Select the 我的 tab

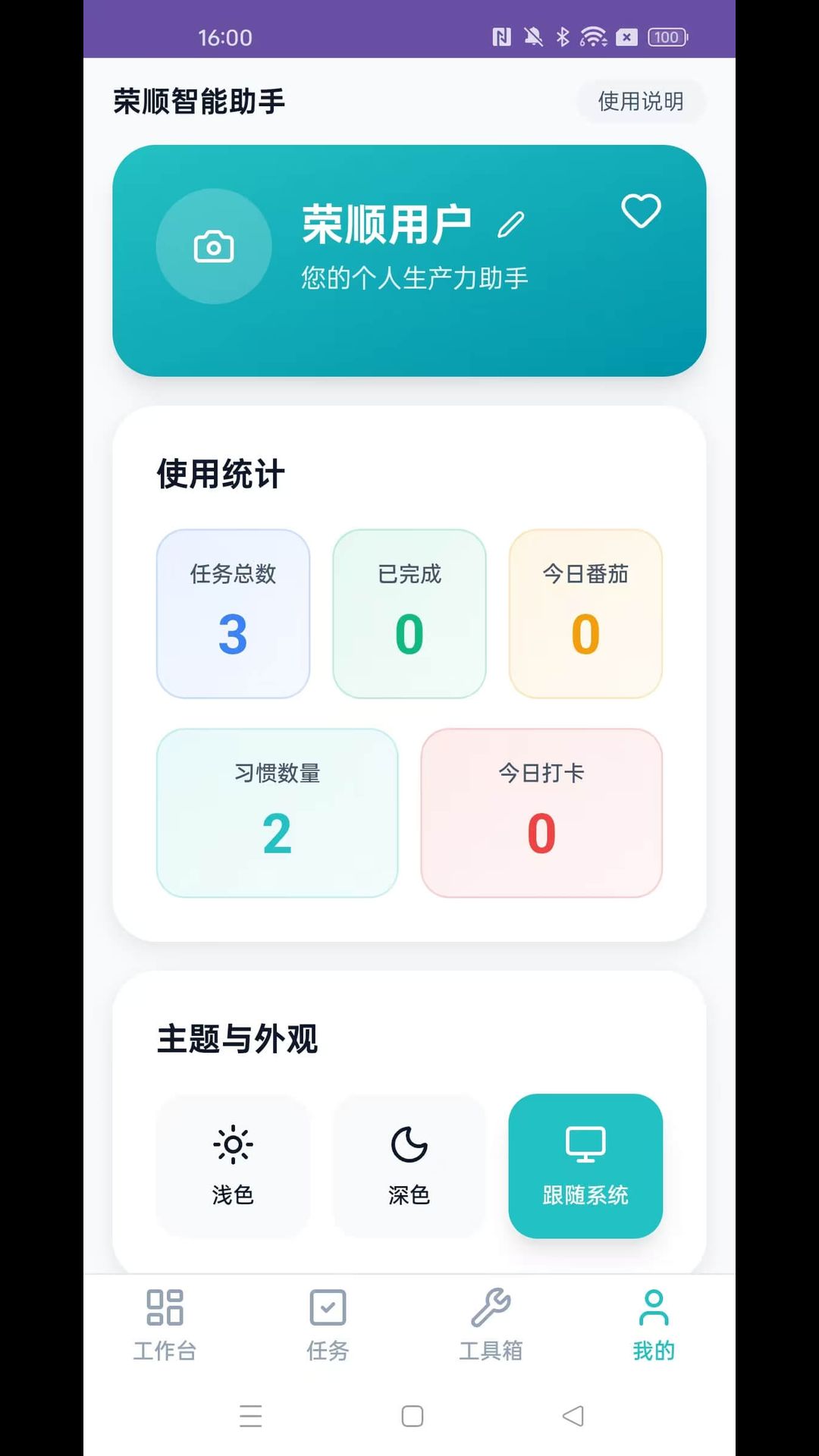tap(653, 1324)
